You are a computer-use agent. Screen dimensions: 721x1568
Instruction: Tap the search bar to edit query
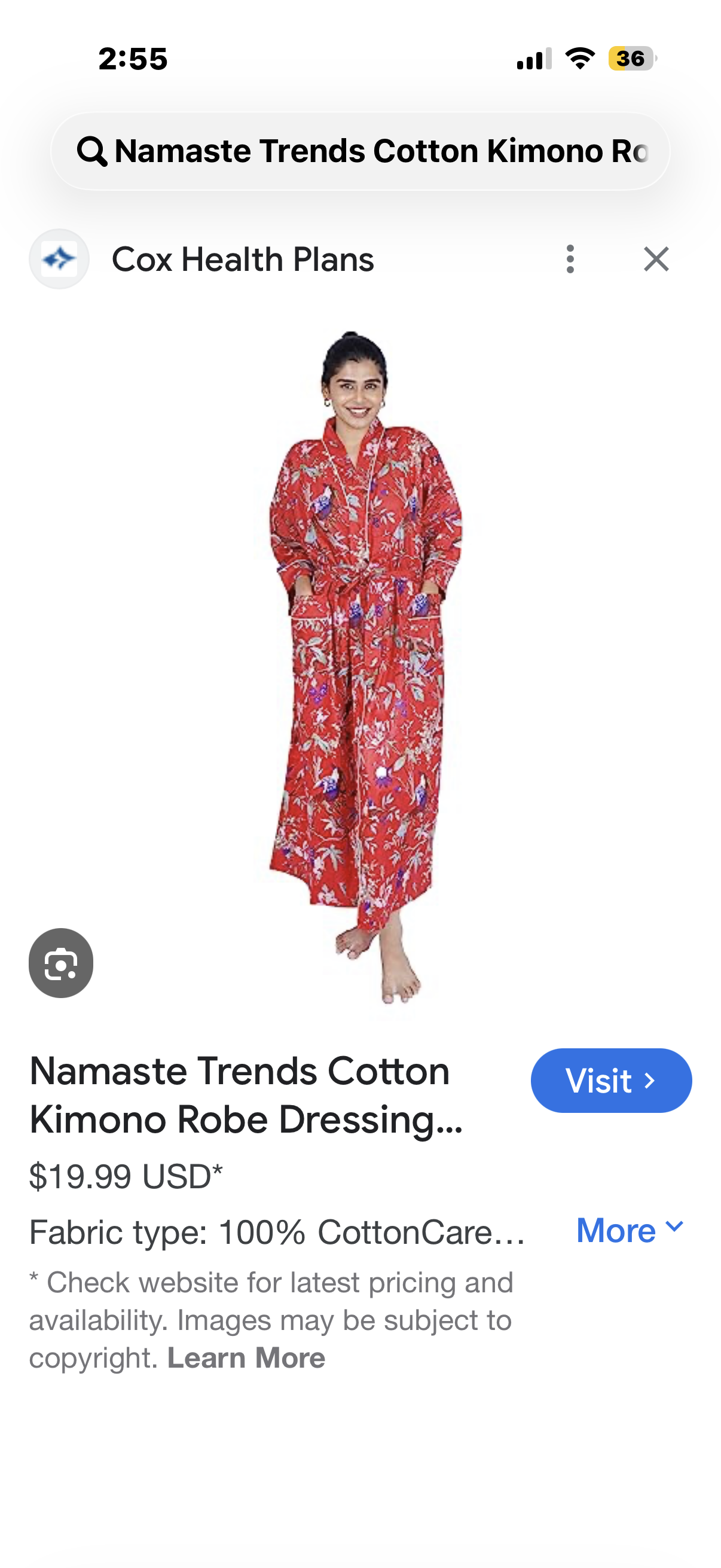click(361, 150)
